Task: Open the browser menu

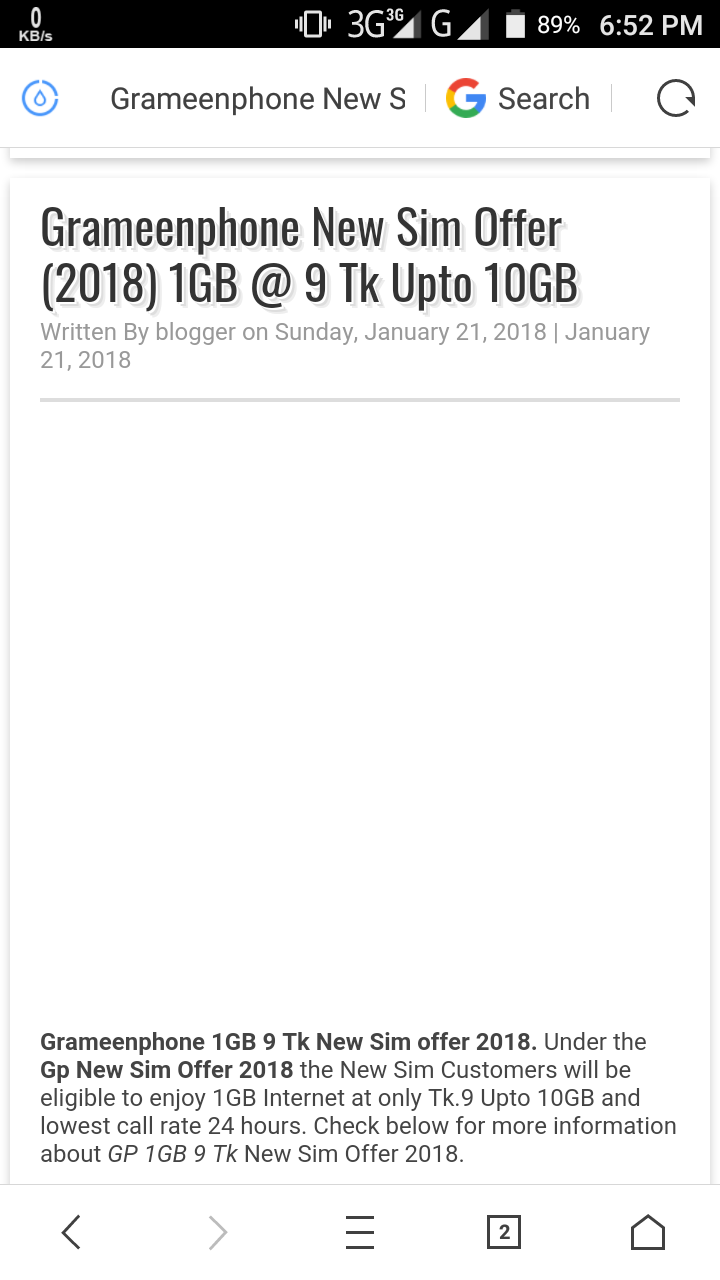Action: coord(360,1232)
